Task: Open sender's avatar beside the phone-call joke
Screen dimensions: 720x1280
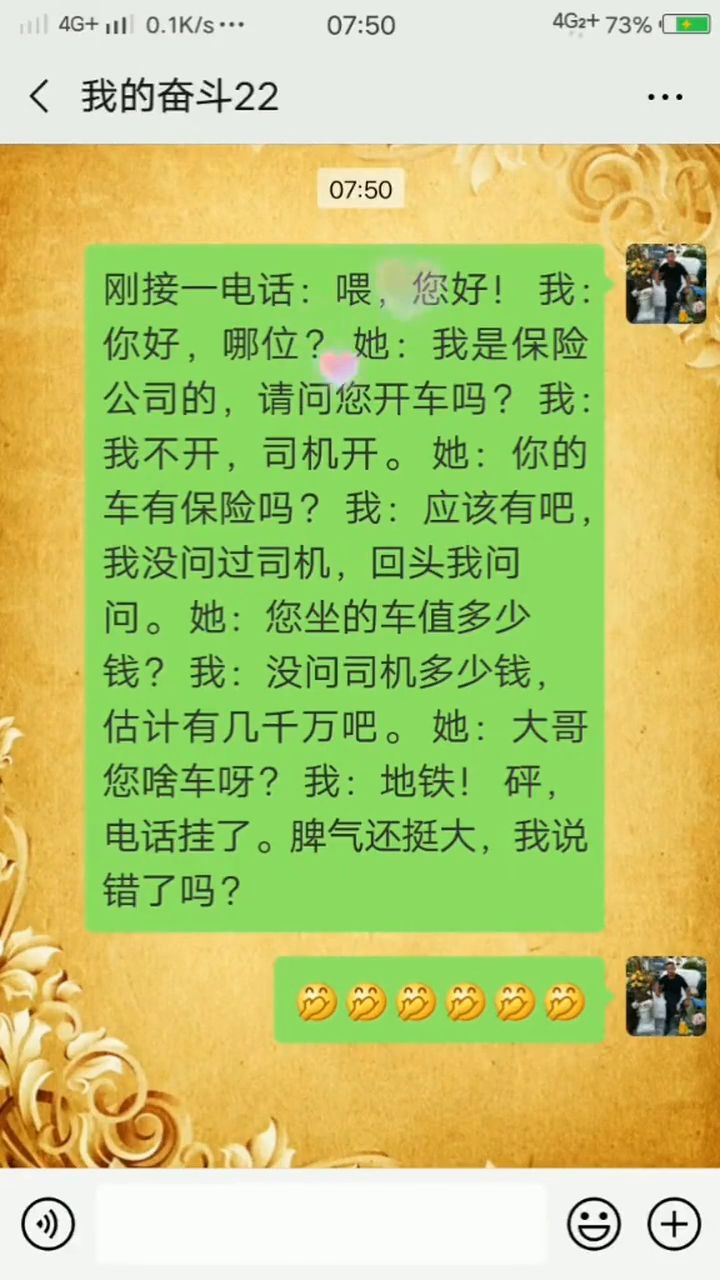Action: [666, 284]
